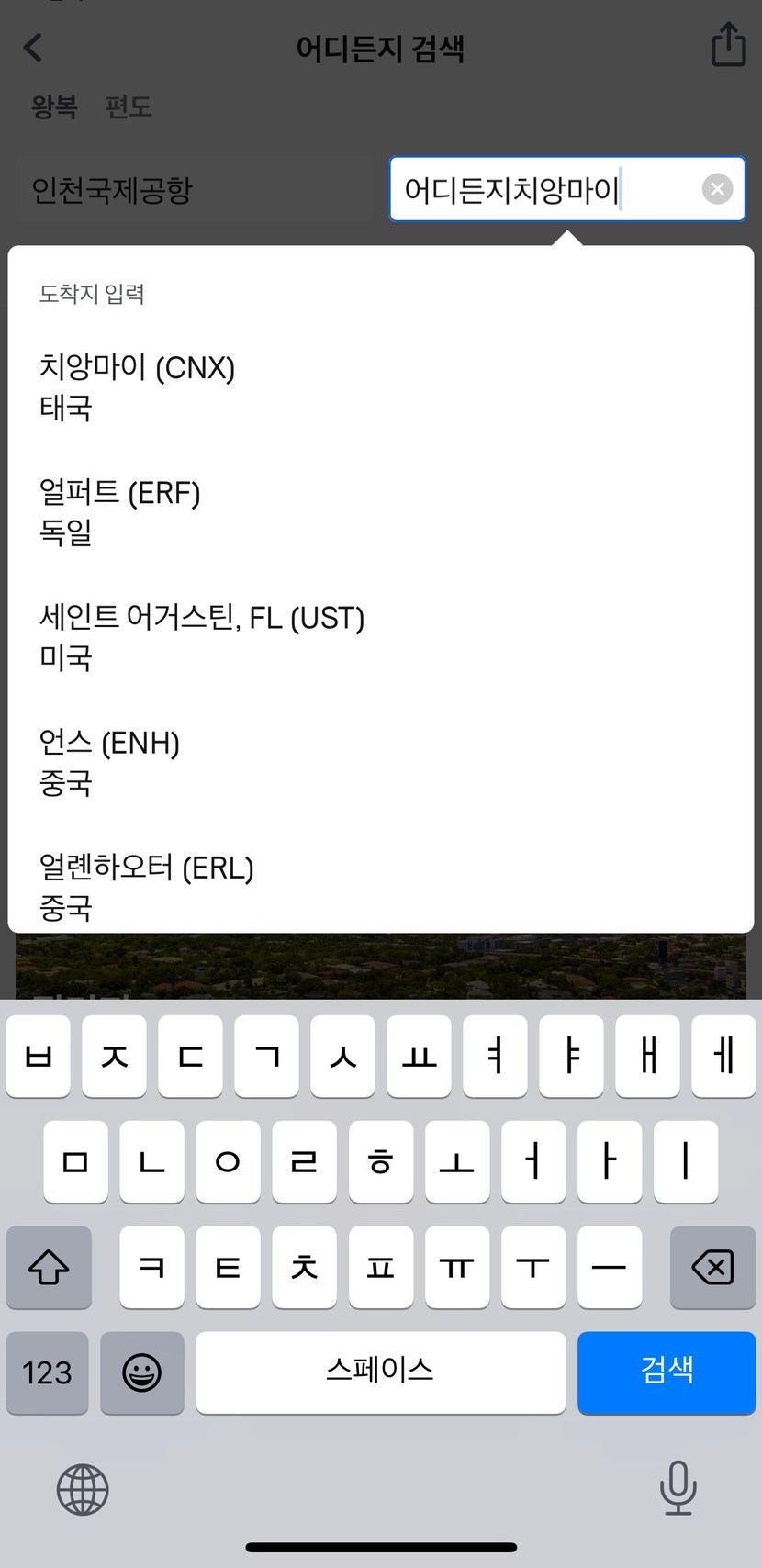This screenshot has width=762, height=1568.
Task: Edit the 인천국제공항 departure field
Action: tap(195, 190)
